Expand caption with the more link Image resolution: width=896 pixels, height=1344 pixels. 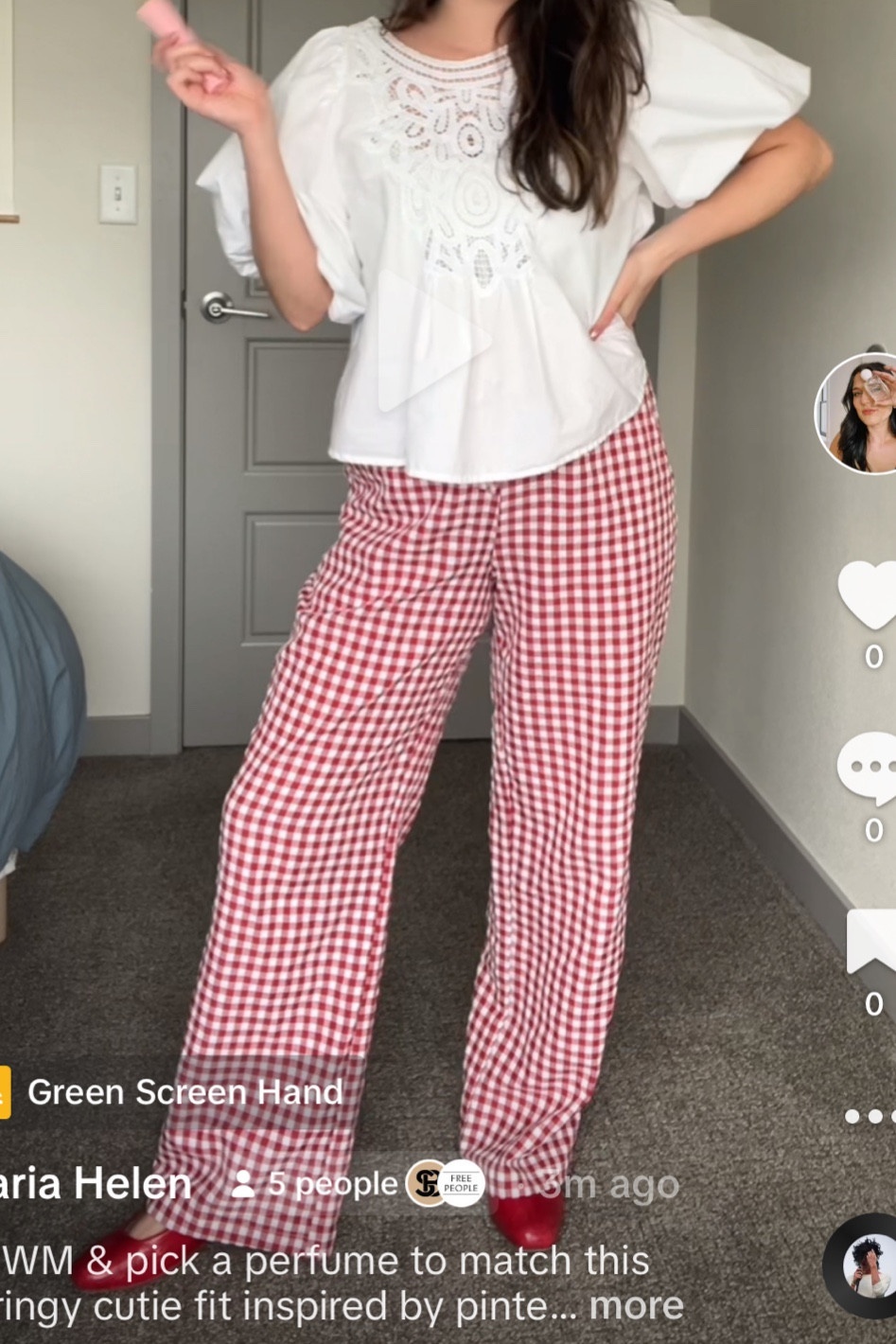(636, 1306)
